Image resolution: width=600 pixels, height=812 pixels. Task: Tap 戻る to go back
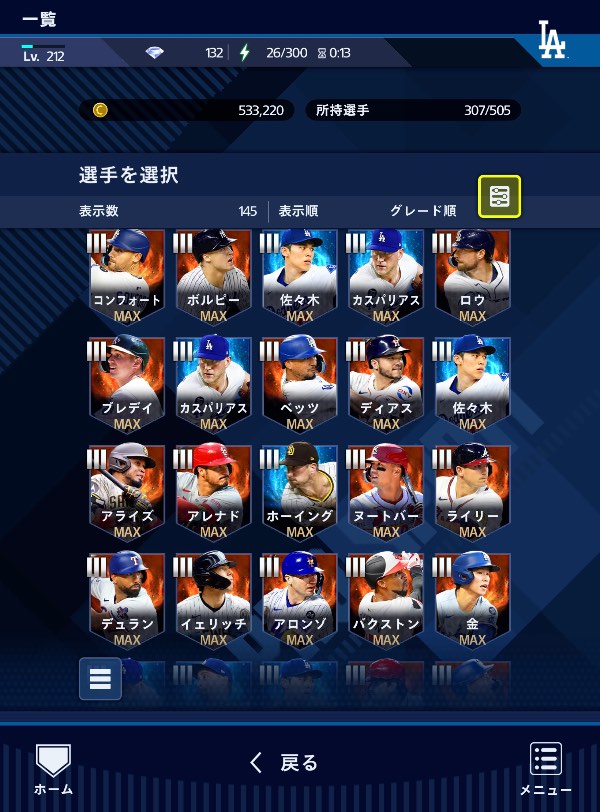284,763
